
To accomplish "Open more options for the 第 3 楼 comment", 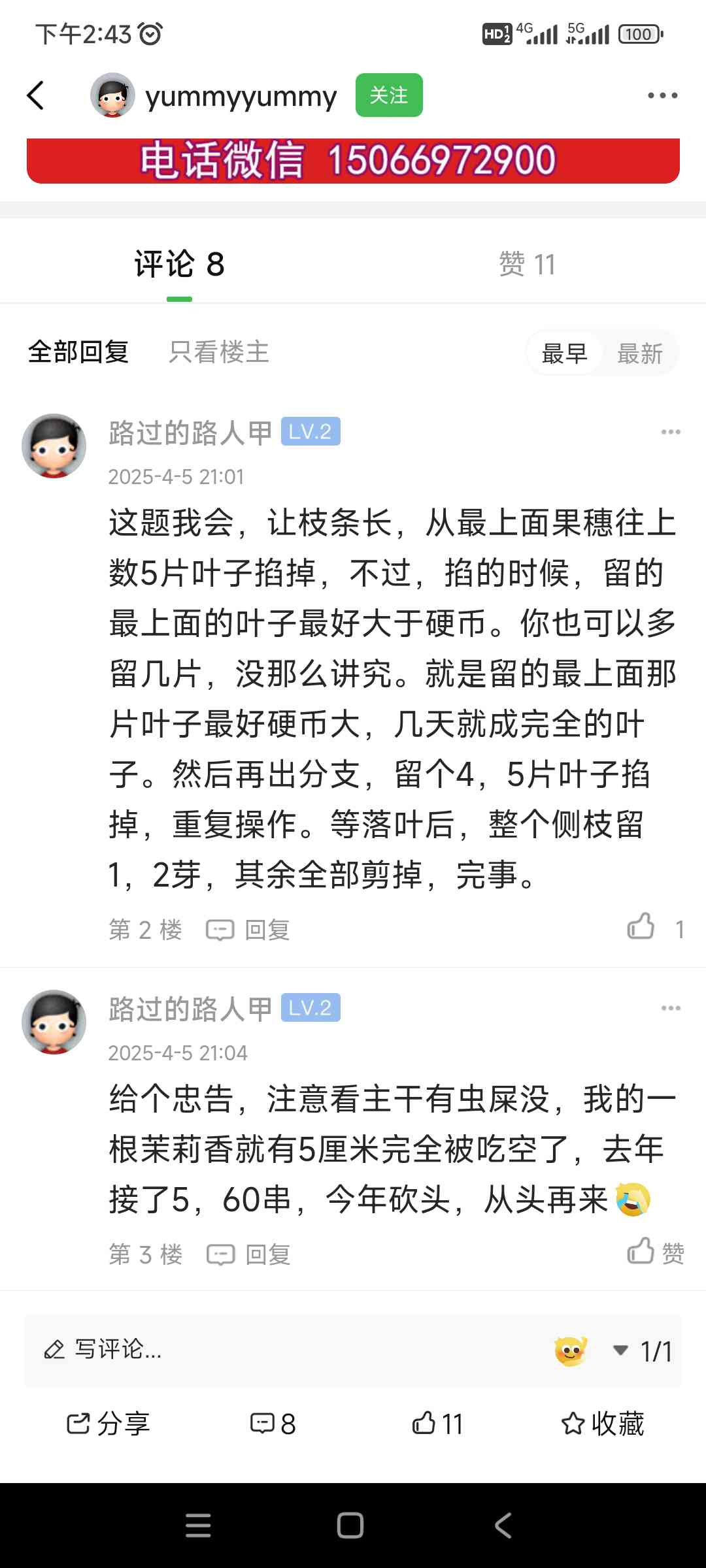I will (x=671, y=1008).
